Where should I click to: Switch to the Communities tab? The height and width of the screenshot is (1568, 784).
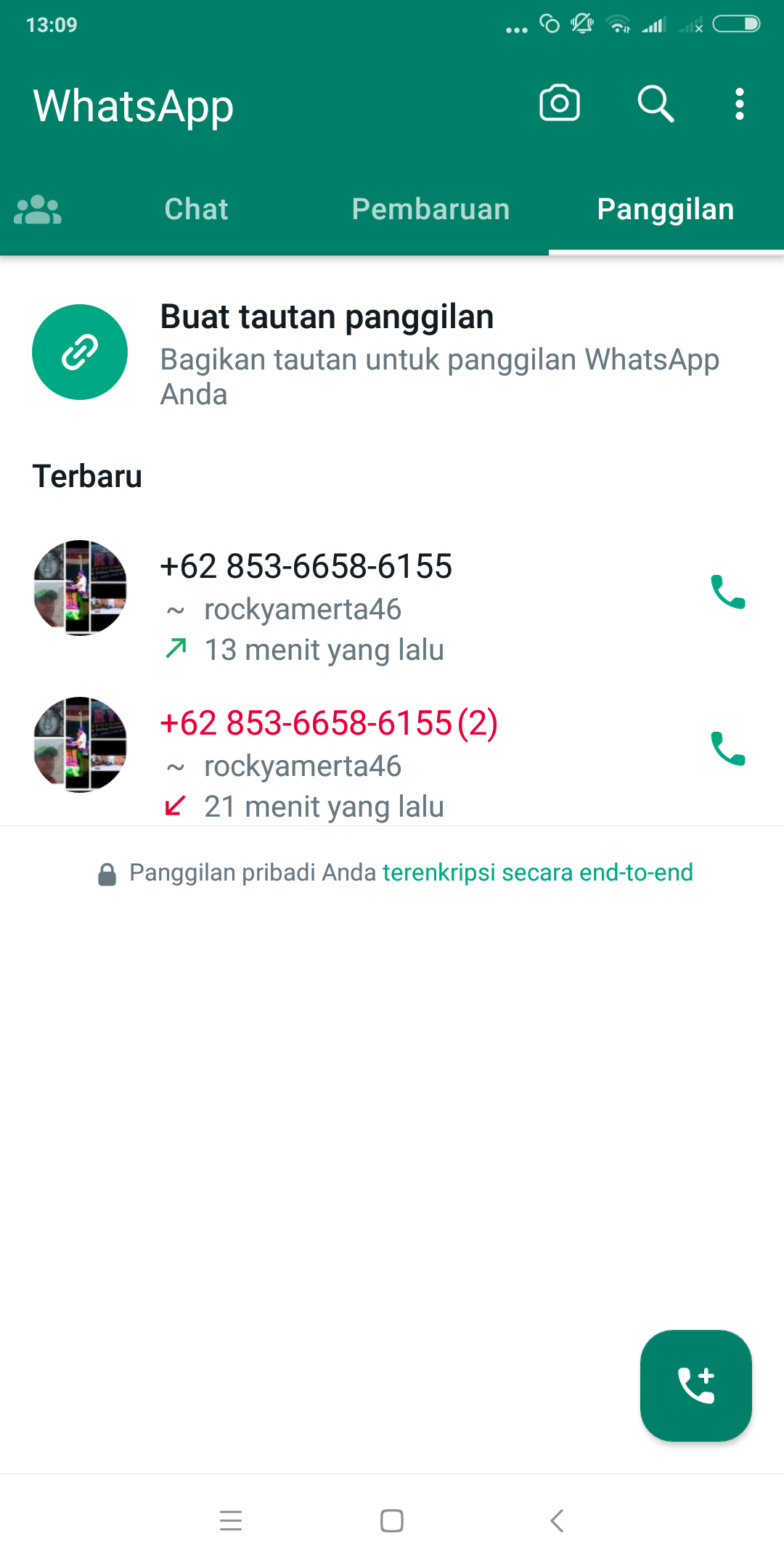coord(38,210)
